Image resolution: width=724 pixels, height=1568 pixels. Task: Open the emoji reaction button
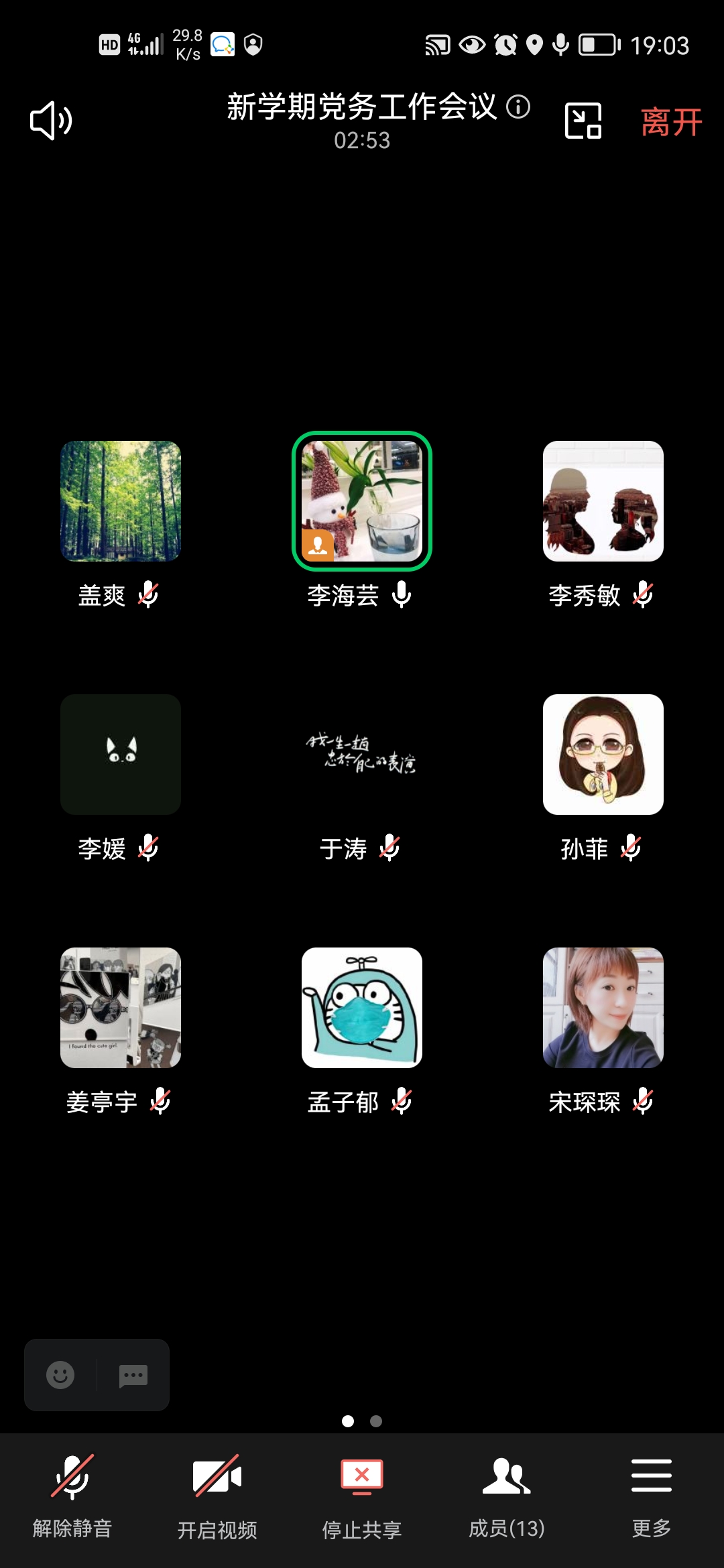[60, 1375]
